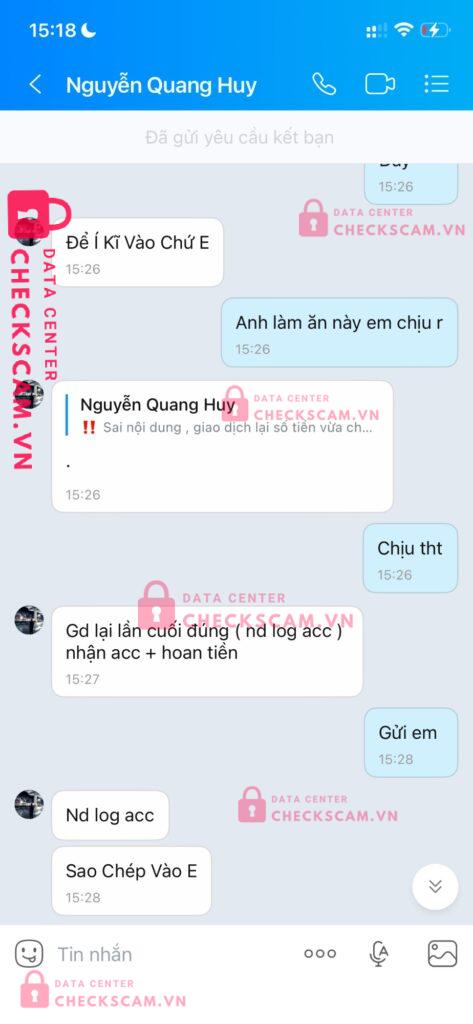The width and height of the screenshot is (473, 1024).
Task: Open the image gallery picker
Action: [x=442, y=954]
